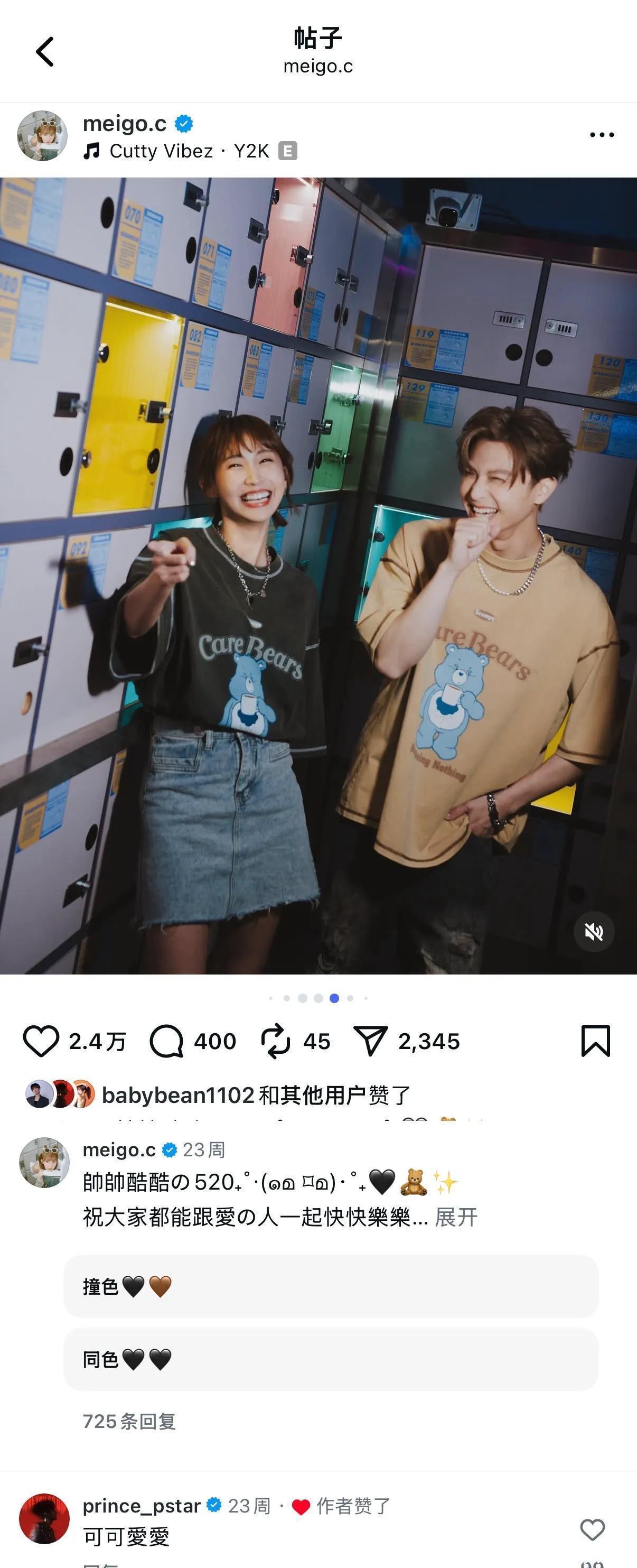Open meigo.c profile from the post header
The height and width of the screenshot is (1568, 637).
click(124, 124)
